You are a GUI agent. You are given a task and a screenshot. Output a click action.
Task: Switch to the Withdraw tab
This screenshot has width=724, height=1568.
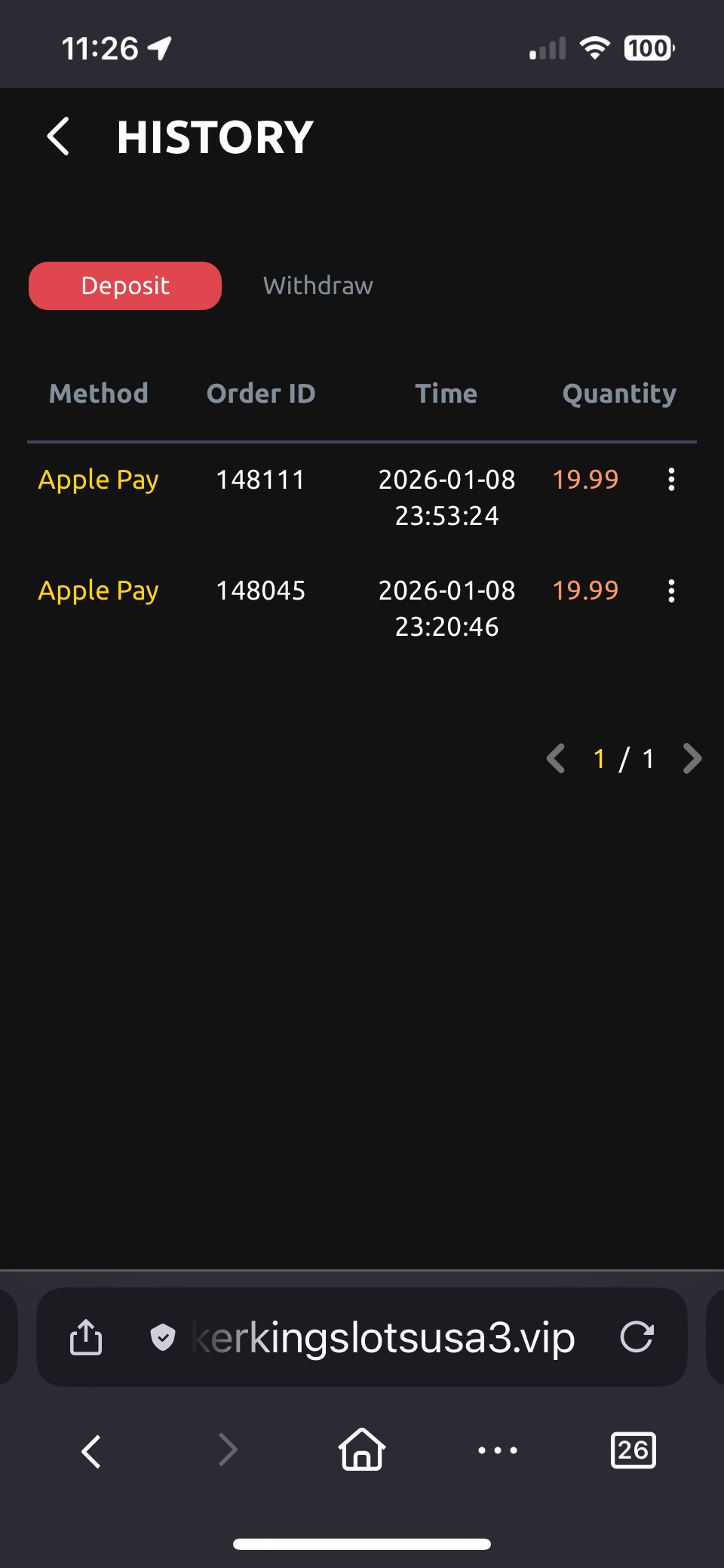[x=318, y=286]
